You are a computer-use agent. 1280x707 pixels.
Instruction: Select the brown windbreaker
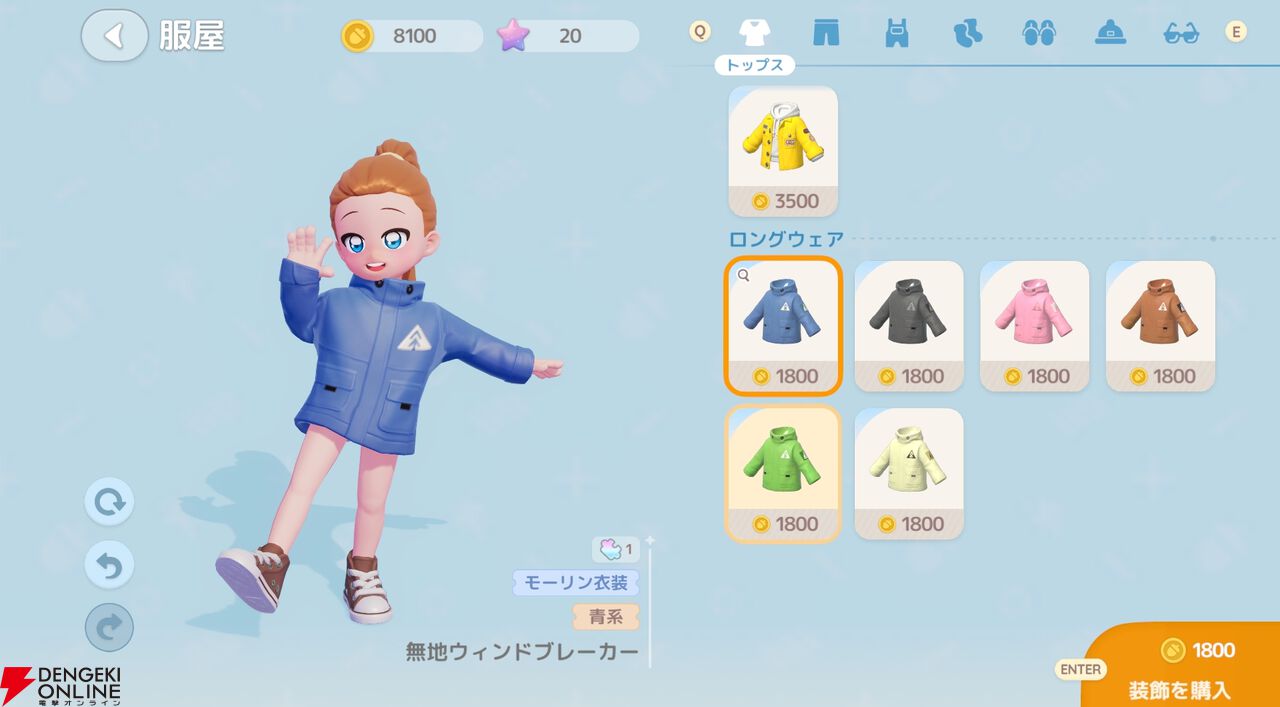[x=1160, y=326]
